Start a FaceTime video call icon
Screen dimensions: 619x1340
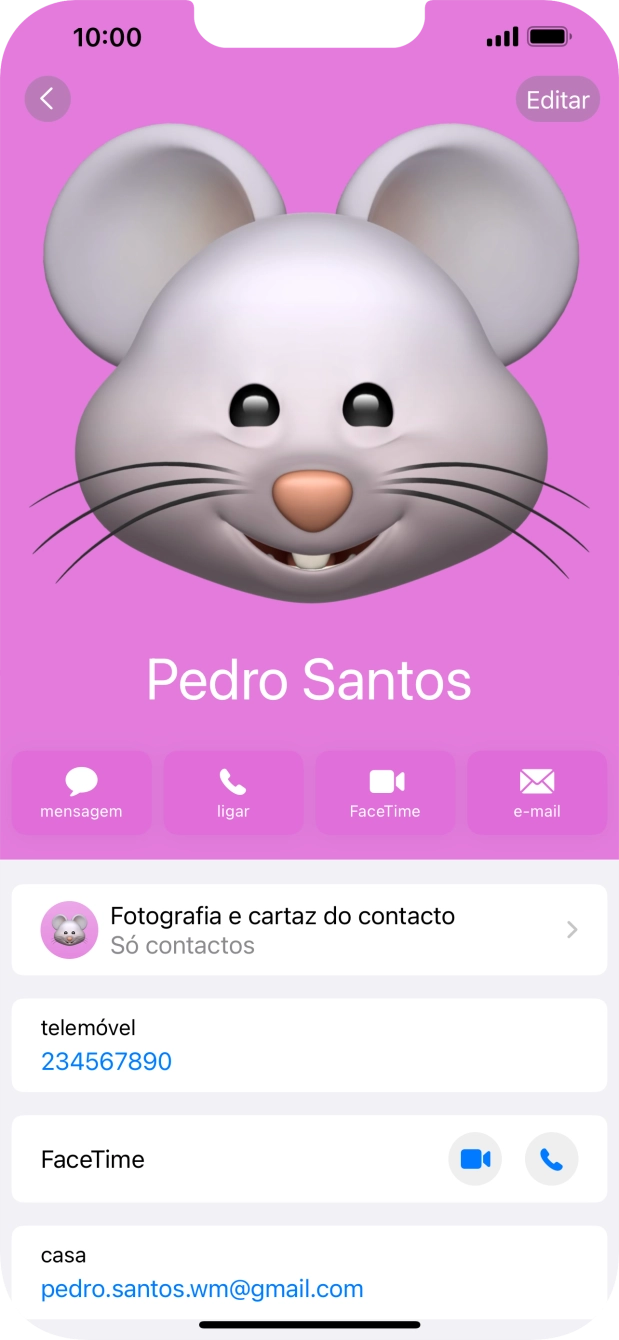[x=475, y=1159]
